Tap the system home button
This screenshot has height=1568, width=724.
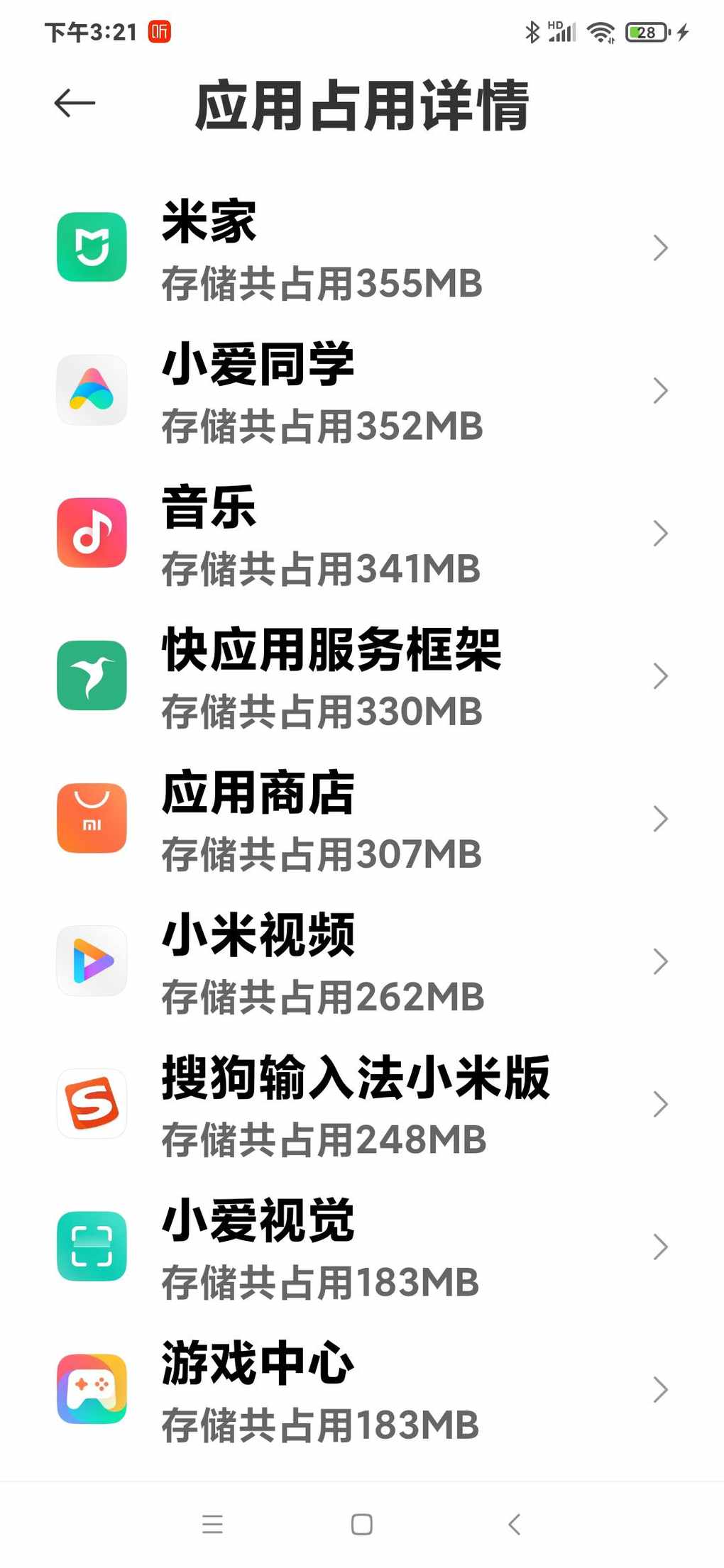[362, 1524]
